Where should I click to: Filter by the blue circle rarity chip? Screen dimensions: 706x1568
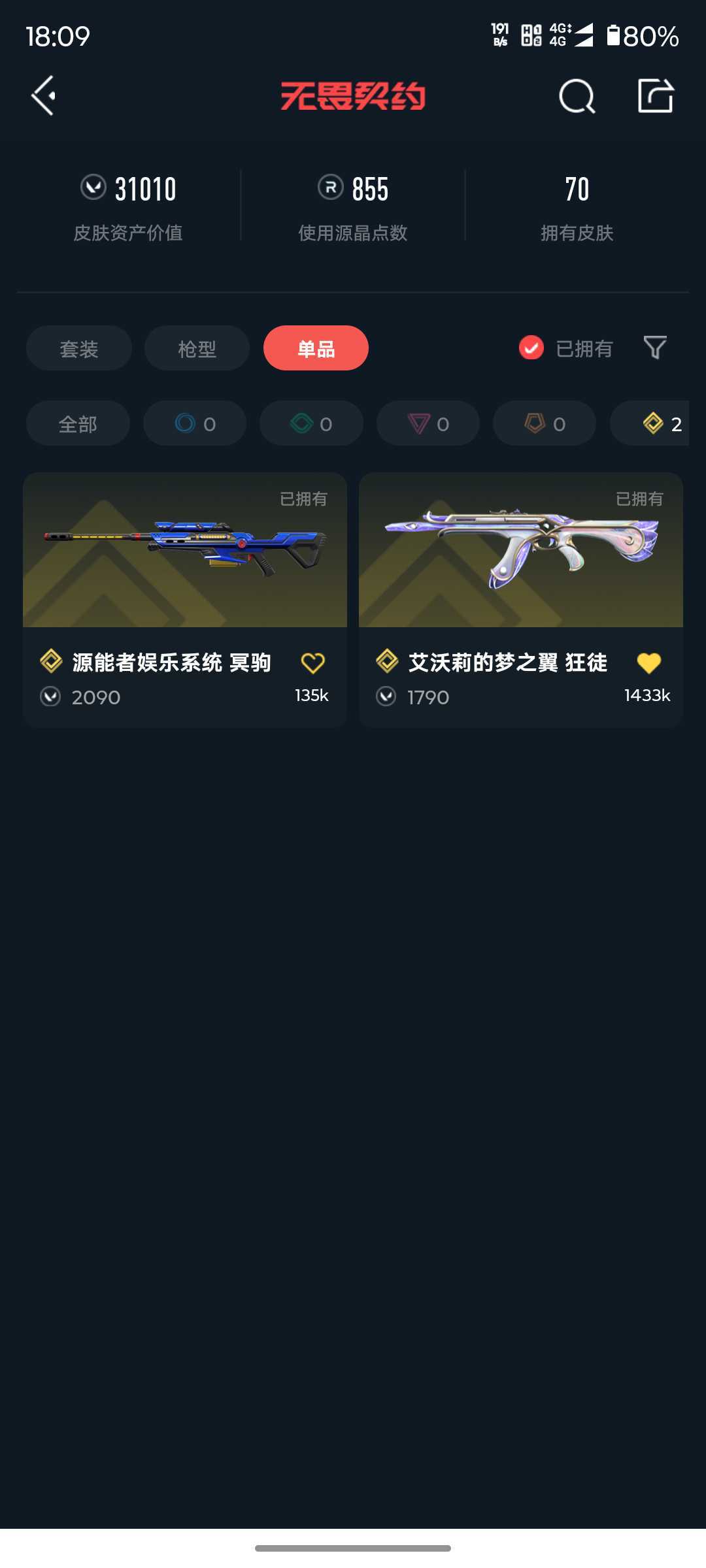[195, 423]
